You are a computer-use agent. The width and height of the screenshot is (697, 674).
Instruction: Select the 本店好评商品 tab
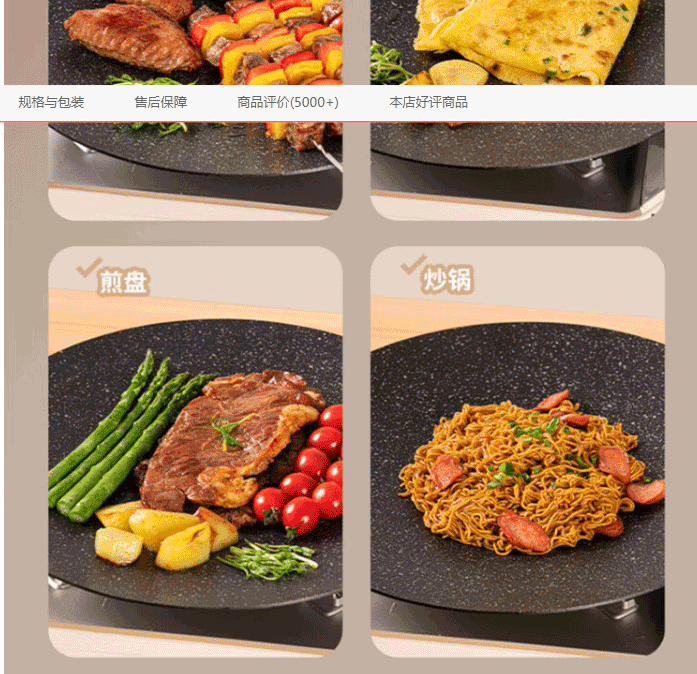point(428,102)
